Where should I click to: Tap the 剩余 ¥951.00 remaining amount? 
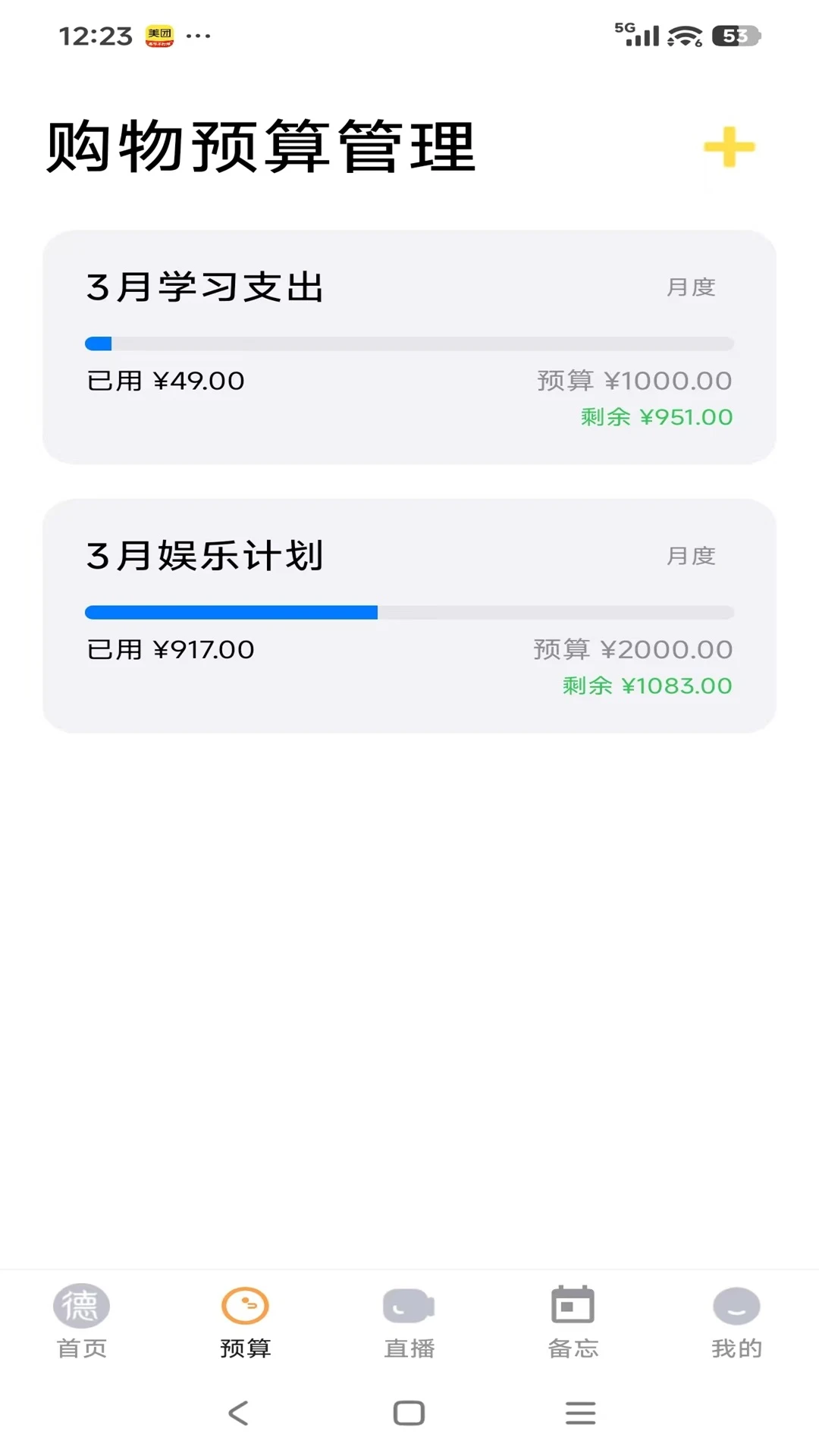click(653, 417)
